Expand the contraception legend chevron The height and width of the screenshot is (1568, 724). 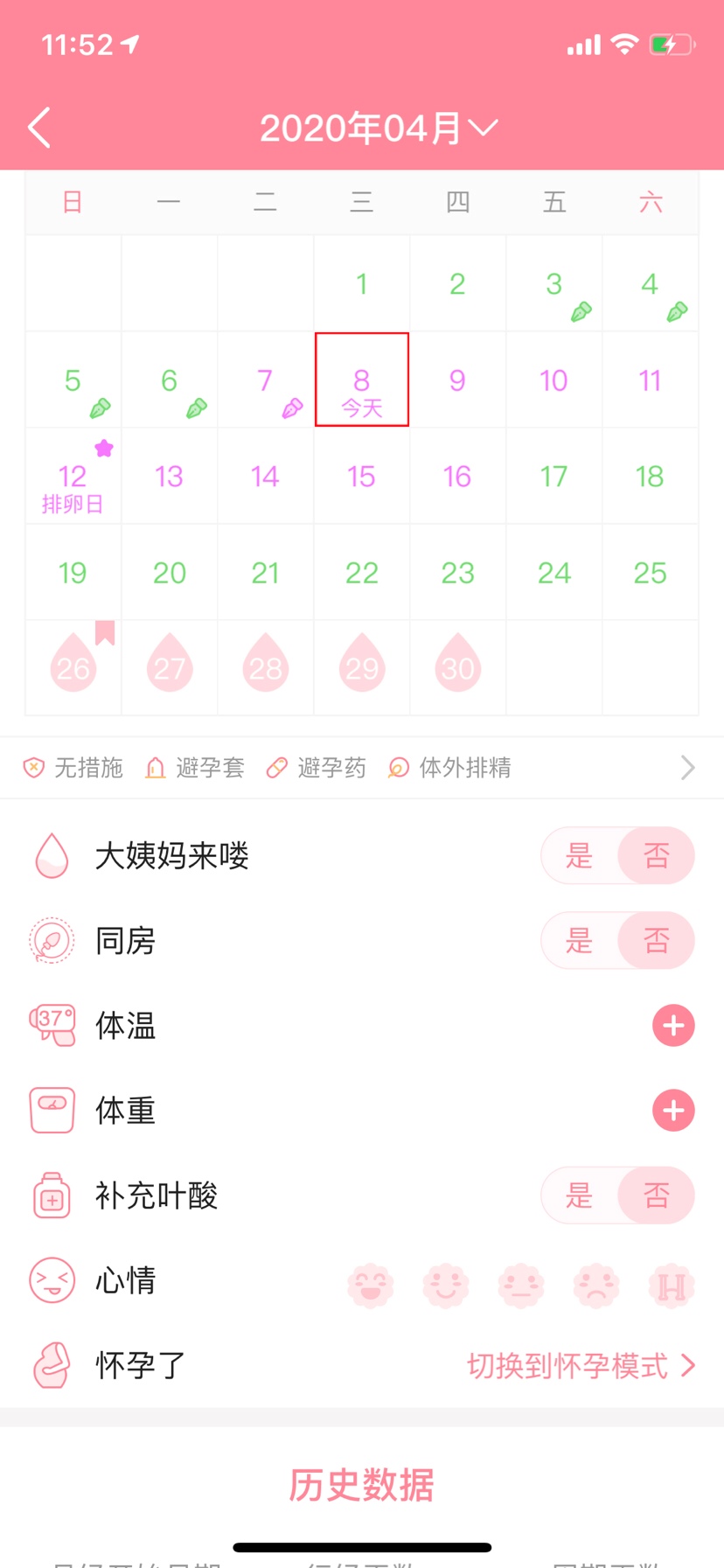click(687, 768)
